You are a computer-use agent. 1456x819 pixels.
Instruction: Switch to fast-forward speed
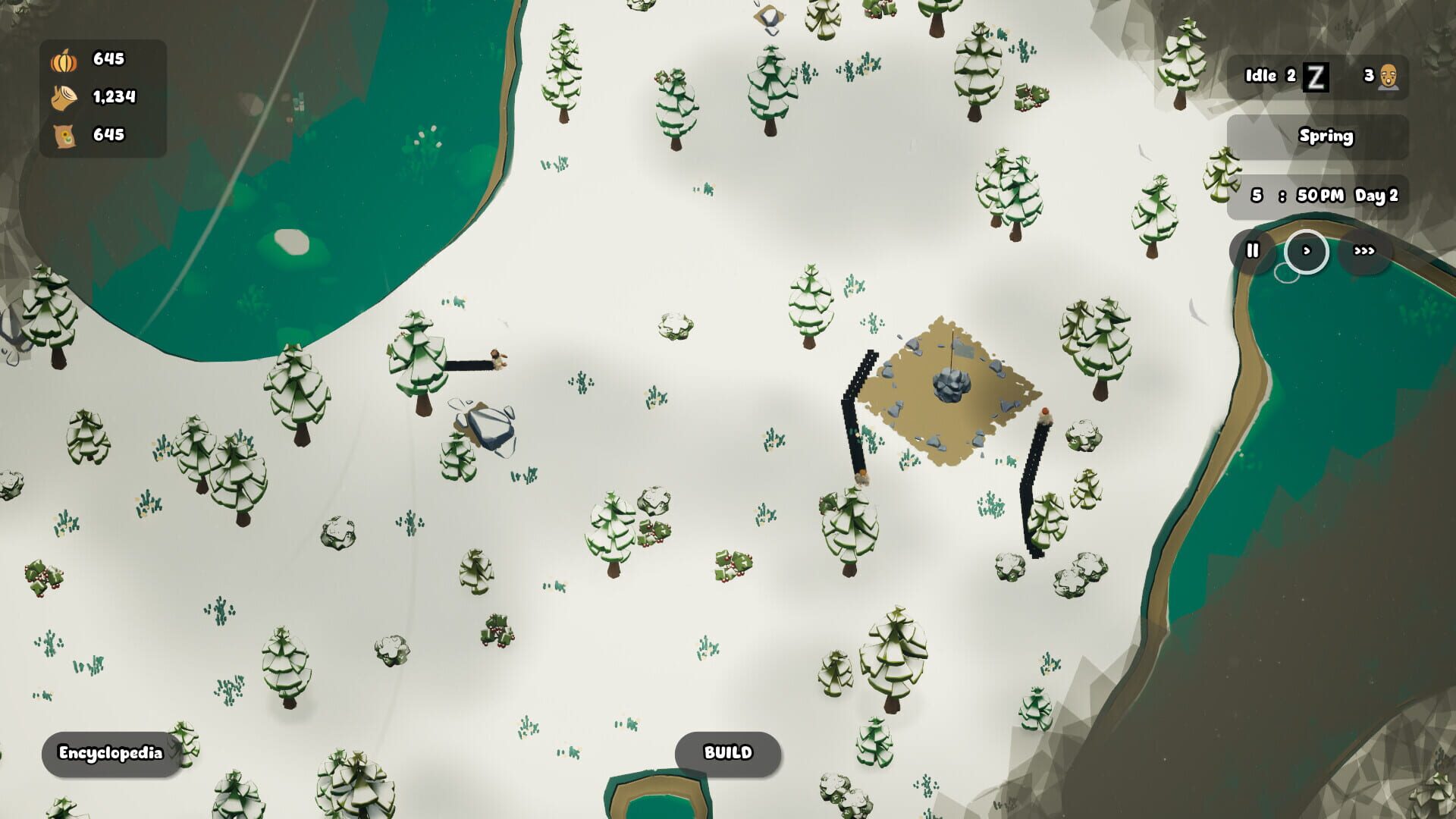coord(1364,251)
